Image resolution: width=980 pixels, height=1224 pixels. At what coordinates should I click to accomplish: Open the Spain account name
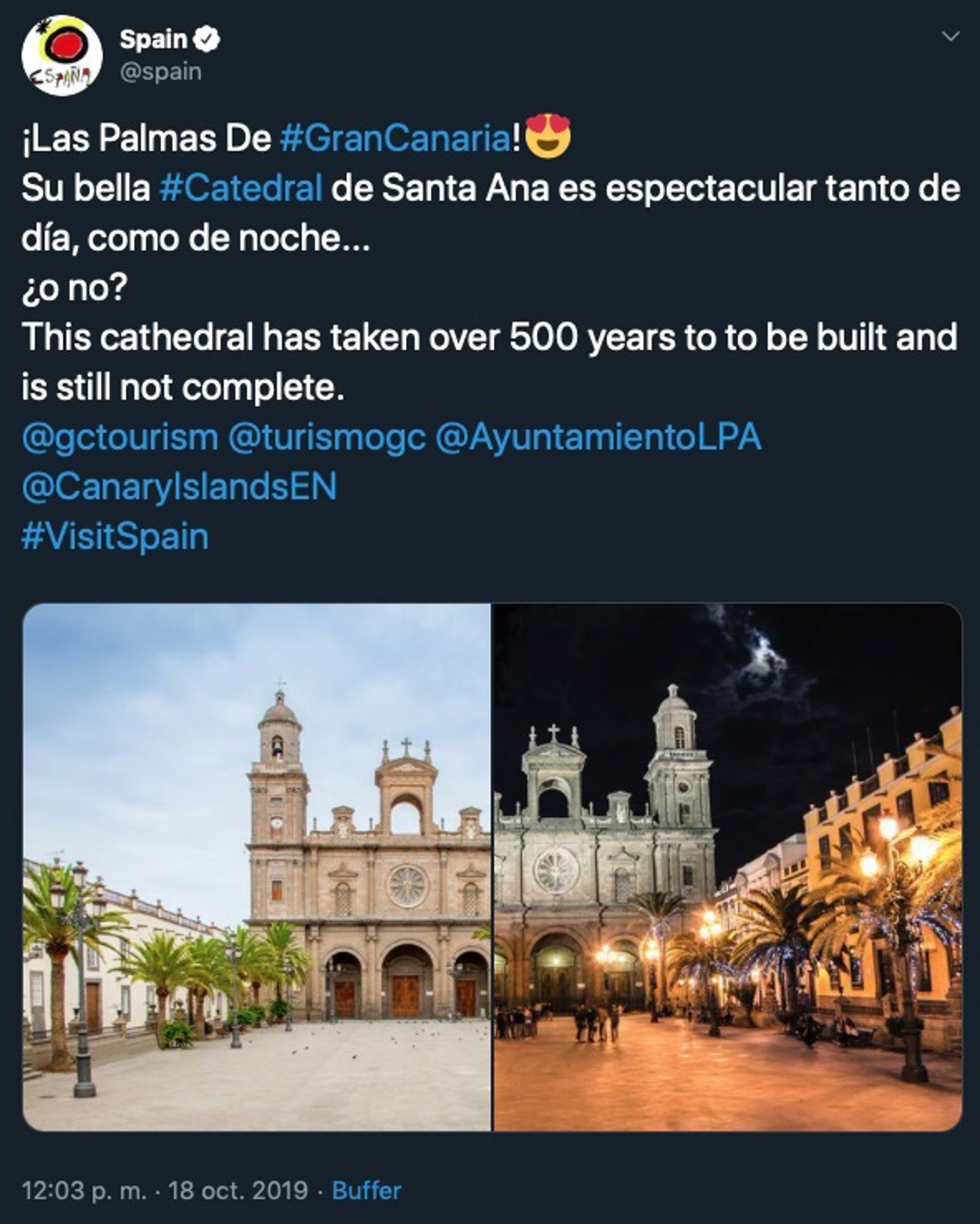click(153, 40)
